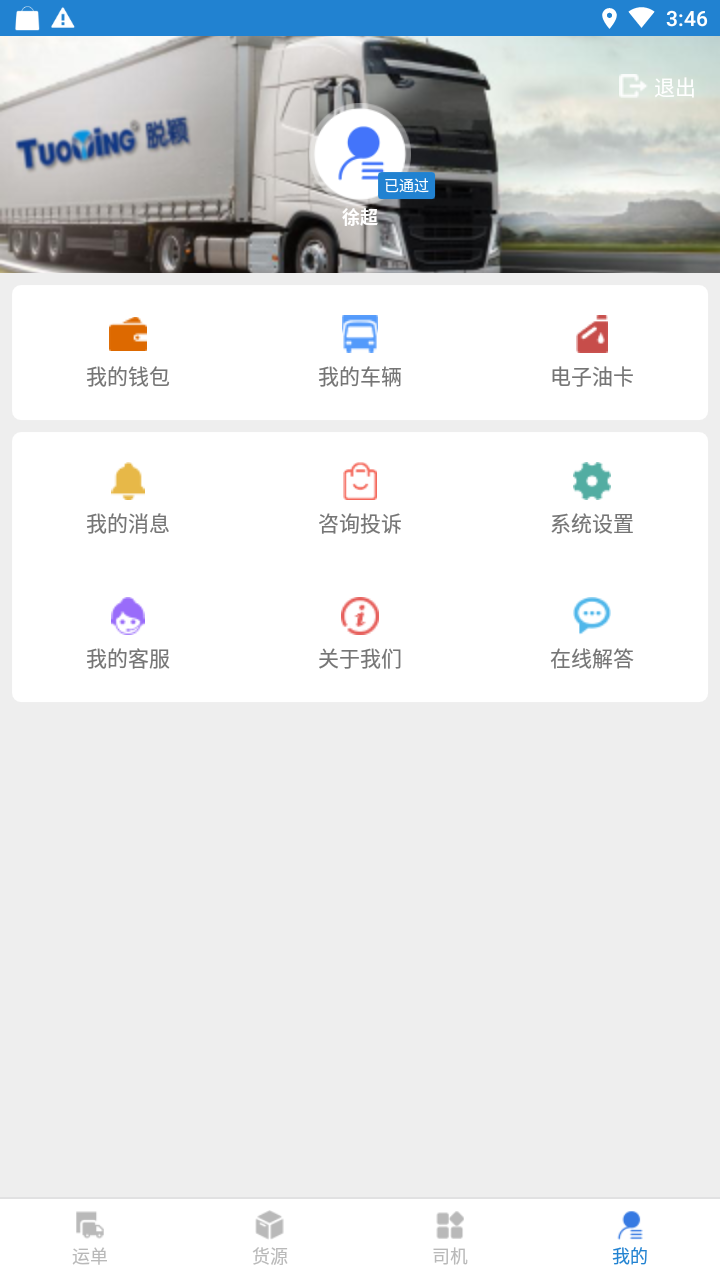Viewport: 720px width, 1280px height.
Task: Go to 系统设置 settings
Action: coord(592,499)
